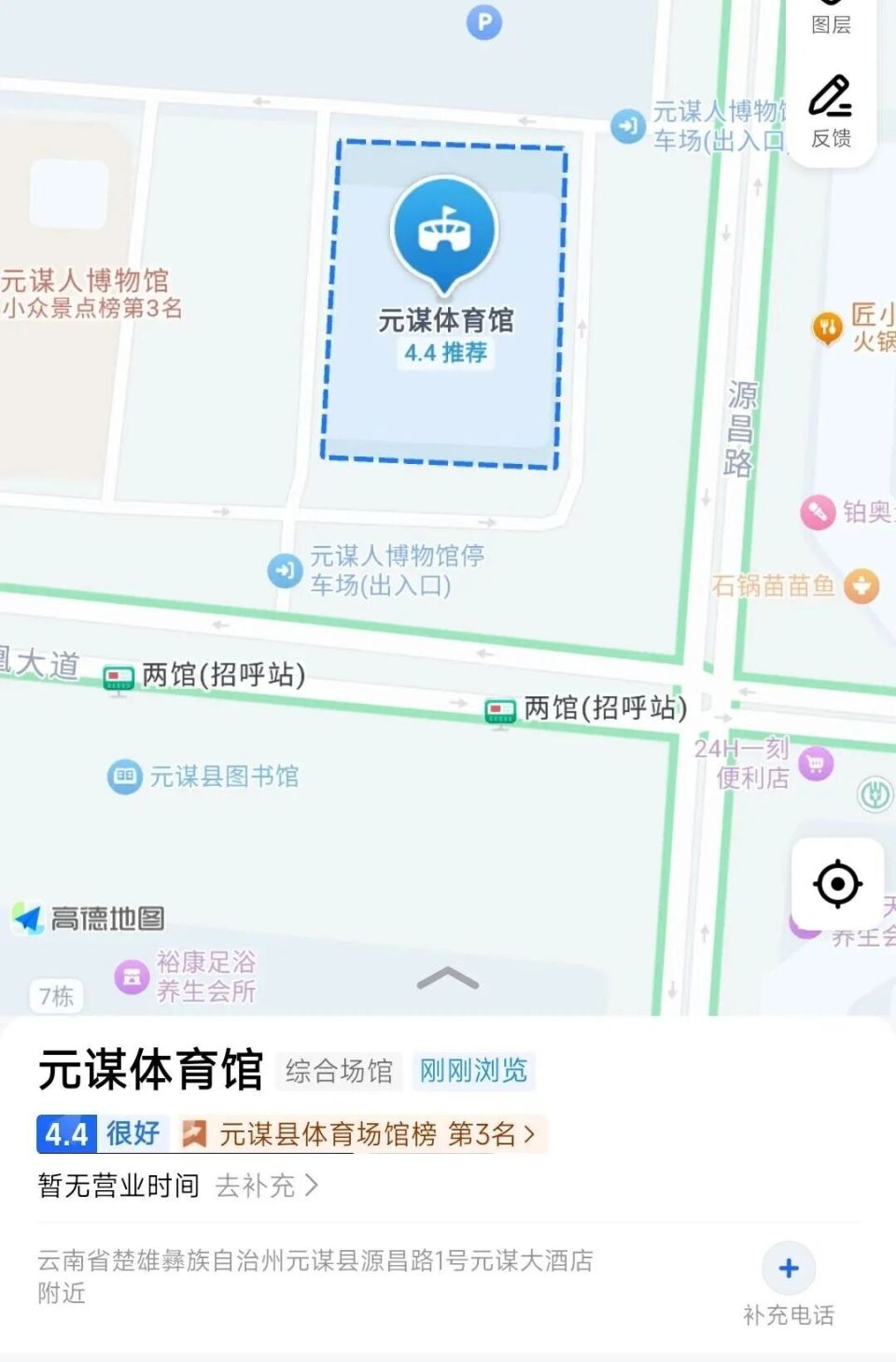Tap the current location crosshair button
Image resolution: width=896 pixels, height=1362 pixels.
tap(837, 882)
